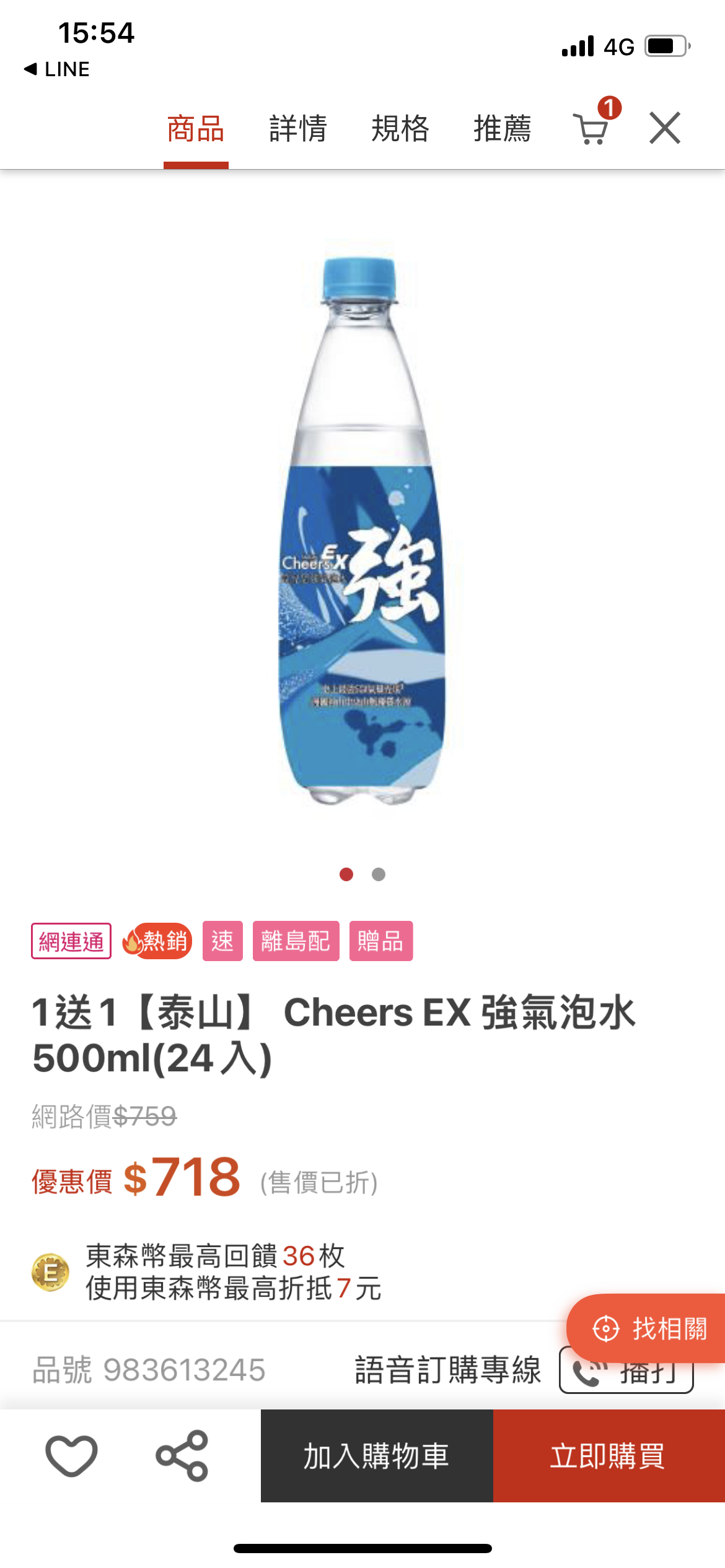Switch to the 詳情 tab
Viewport: 725px width, 1568px height.
298,129
